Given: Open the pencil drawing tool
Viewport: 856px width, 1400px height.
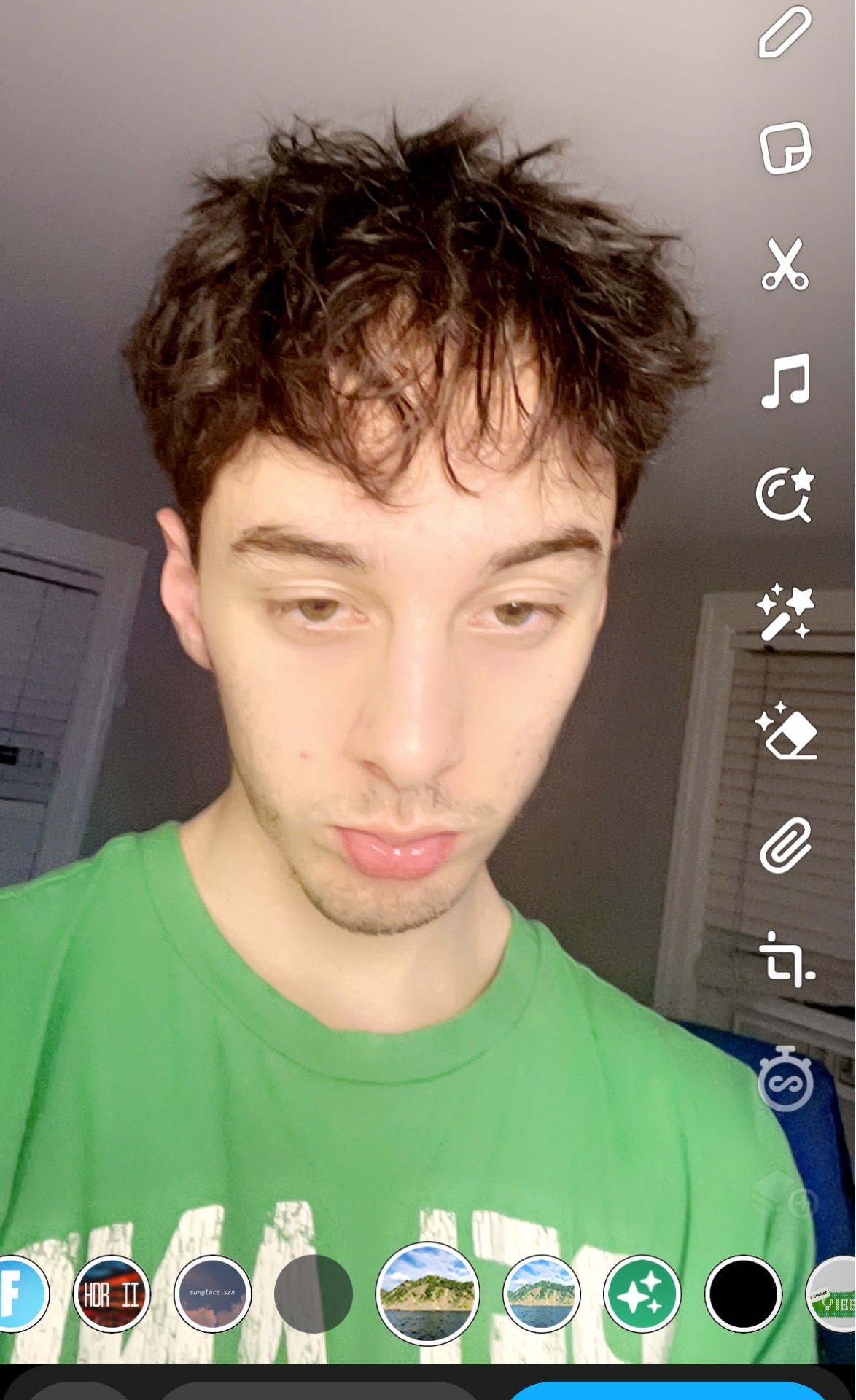Looking at the screenshot, I should [x=785, y=32].
